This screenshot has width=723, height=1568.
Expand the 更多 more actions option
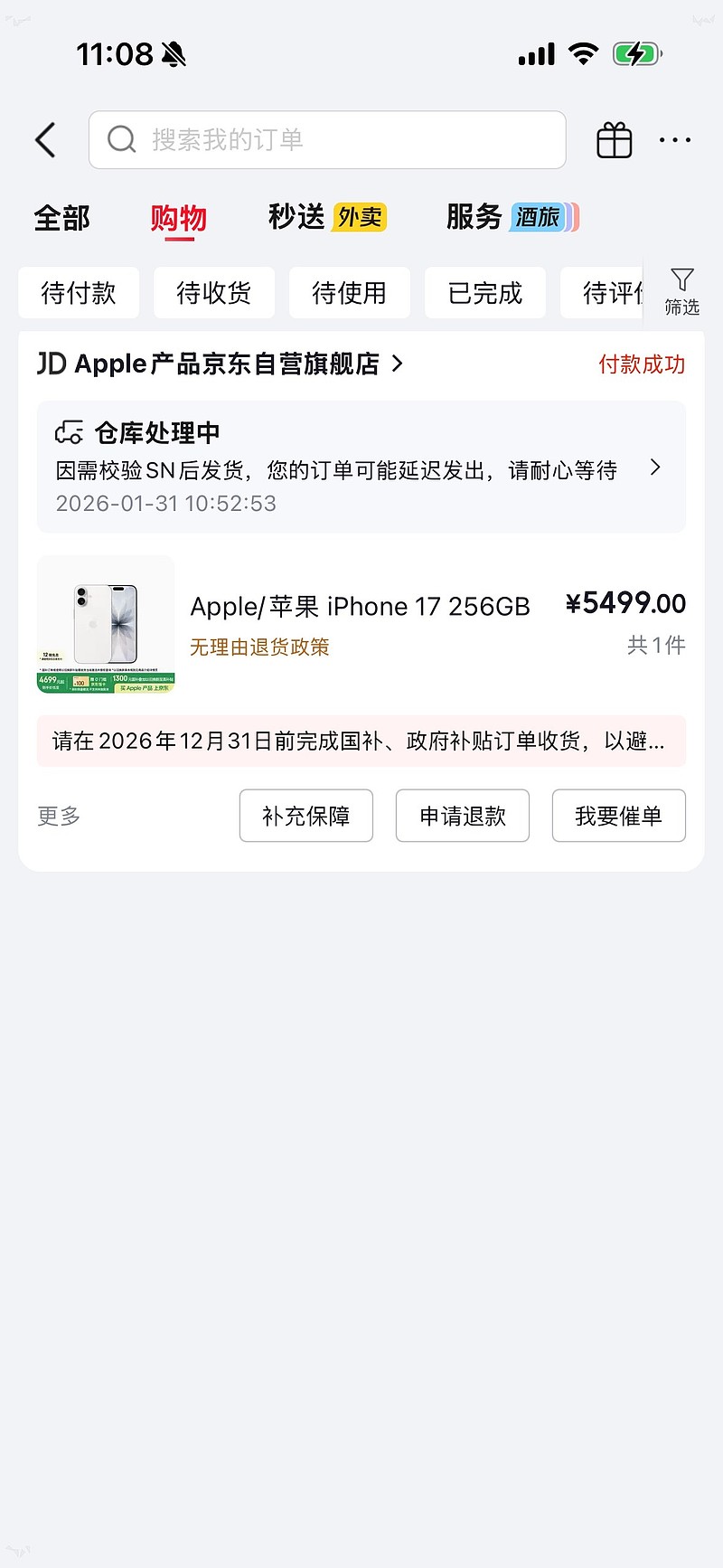[57, 815]
